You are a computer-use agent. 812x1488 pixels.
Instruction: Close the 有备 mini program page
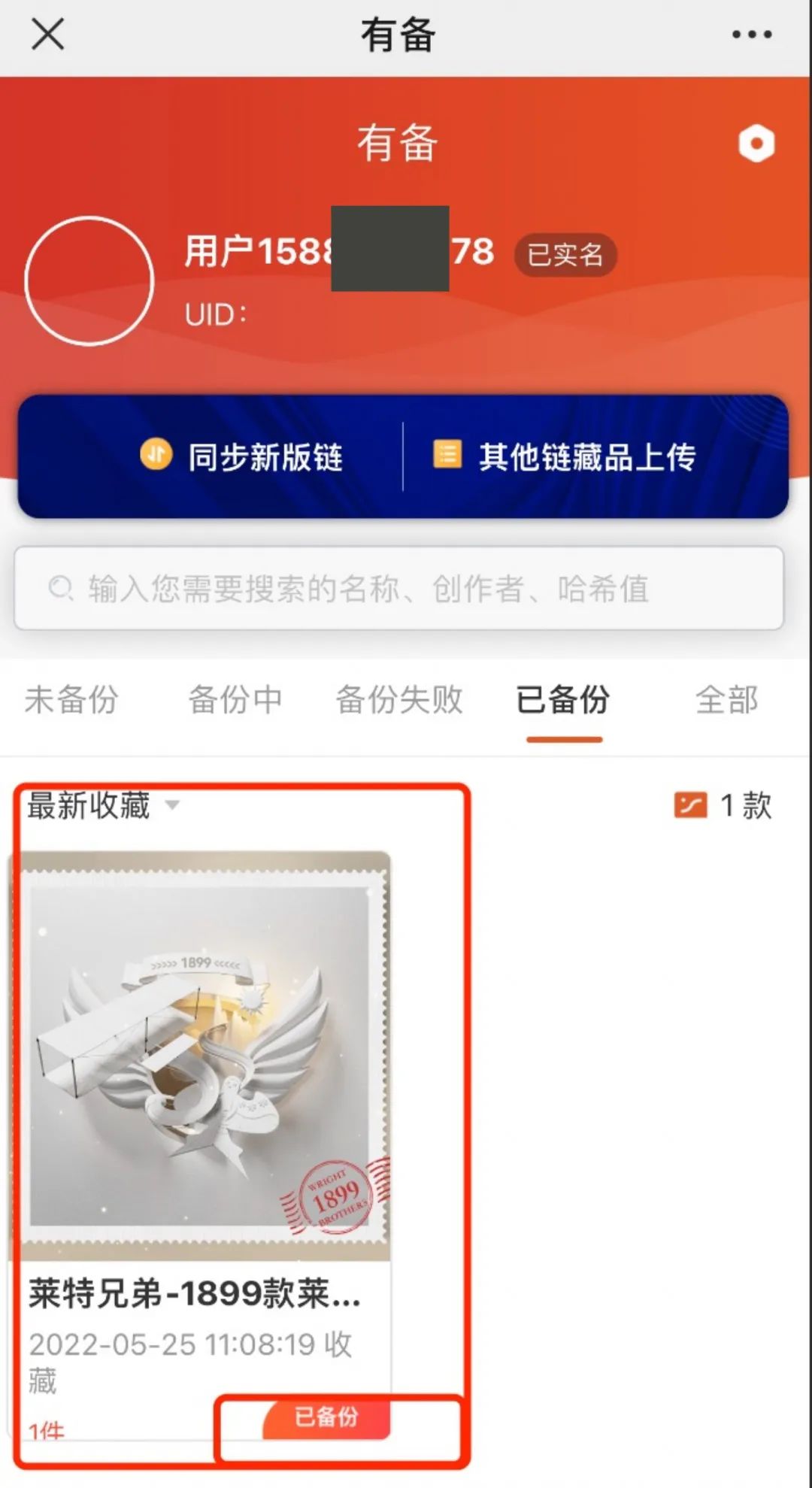[47, 35]
